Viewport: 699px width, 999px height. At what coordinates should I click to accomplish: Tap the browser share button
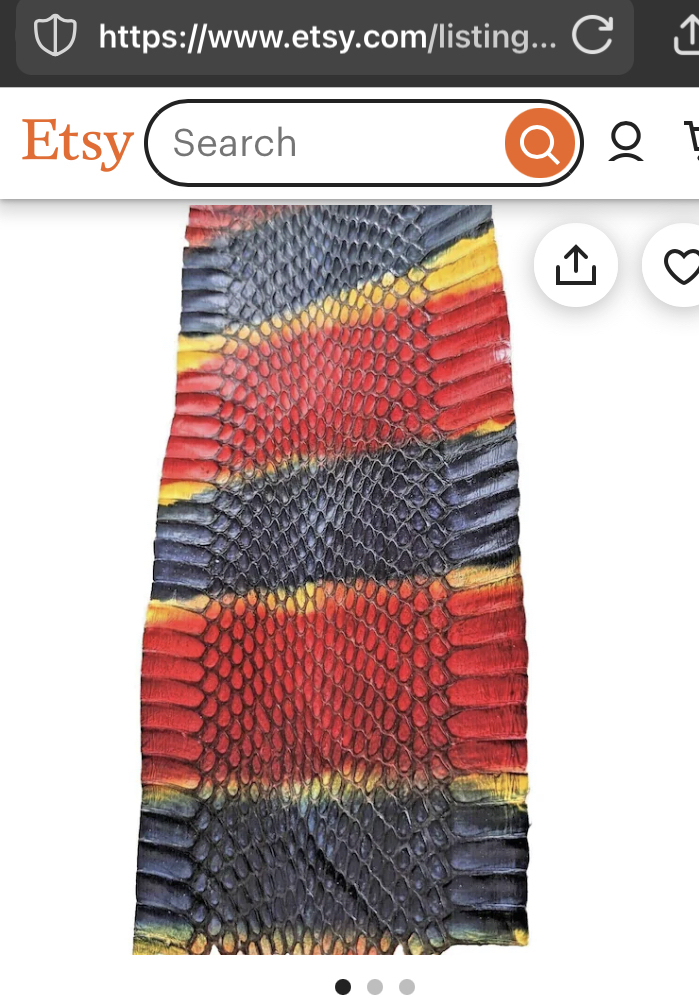coord(686,36)
